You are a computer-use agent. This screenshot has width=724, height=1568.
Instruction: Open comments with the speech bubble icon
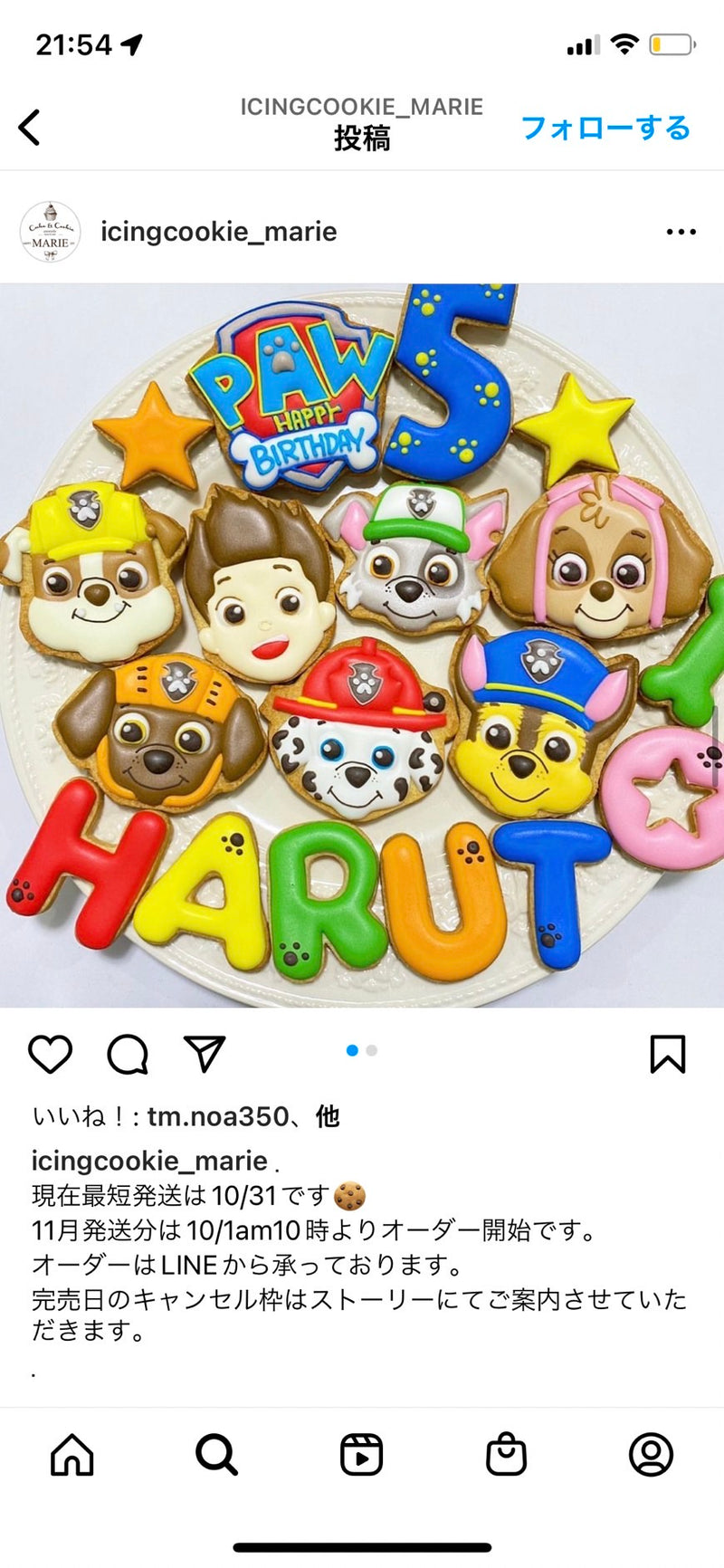click(x=128, y=1054)
